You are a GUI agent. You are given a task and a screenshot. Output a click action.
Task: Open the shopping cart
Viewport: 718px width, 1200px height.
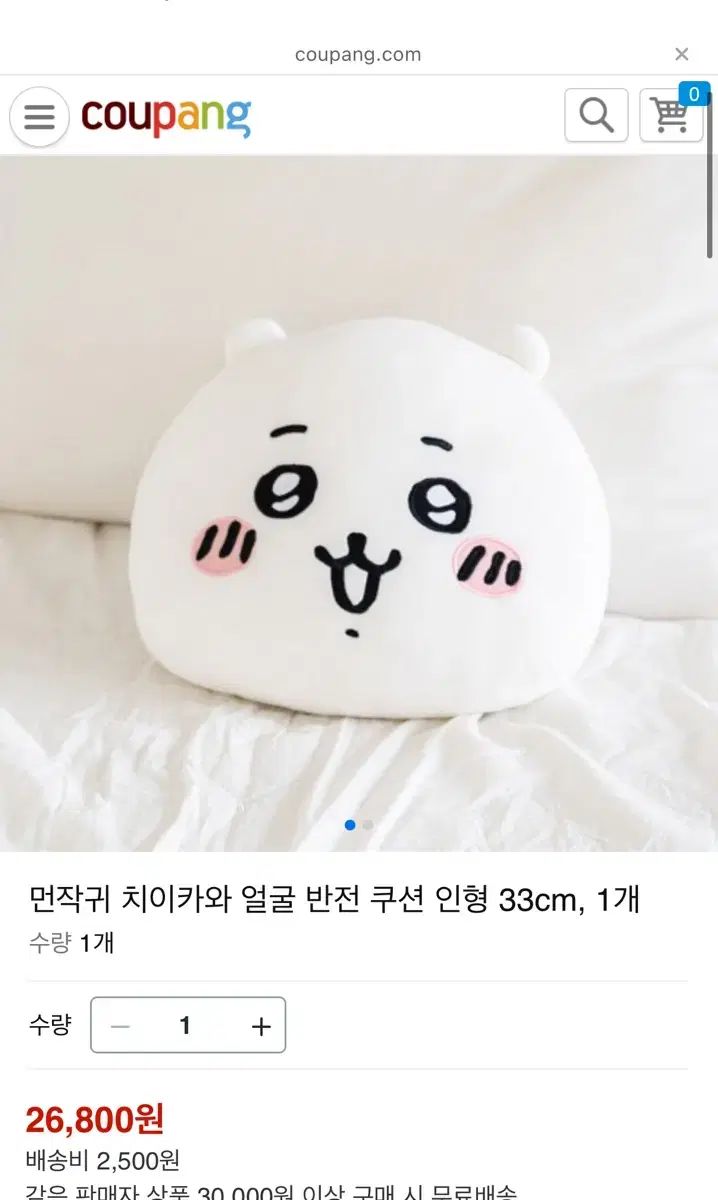[671, 115]
